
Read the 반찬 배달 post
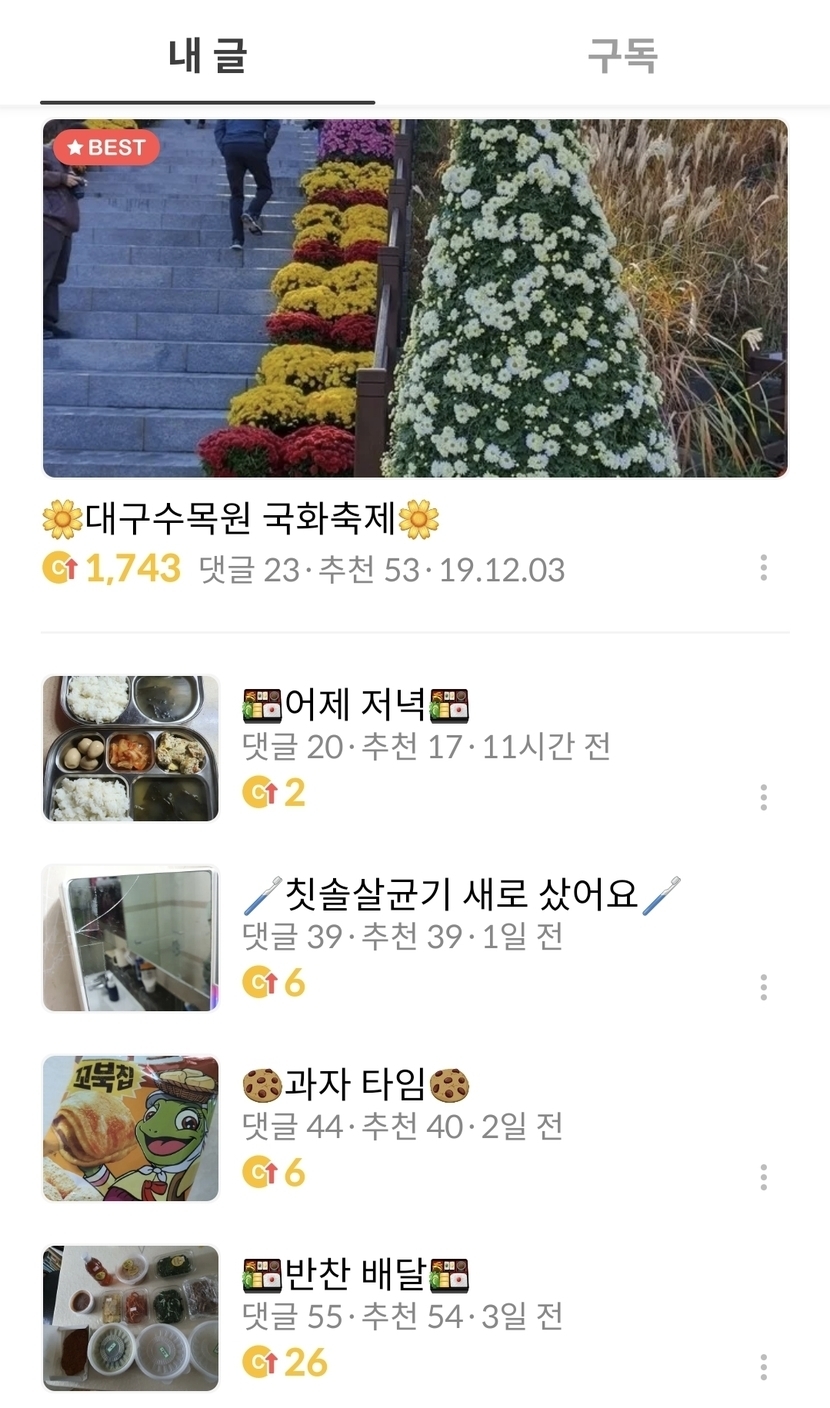(x=355, y=1275)
